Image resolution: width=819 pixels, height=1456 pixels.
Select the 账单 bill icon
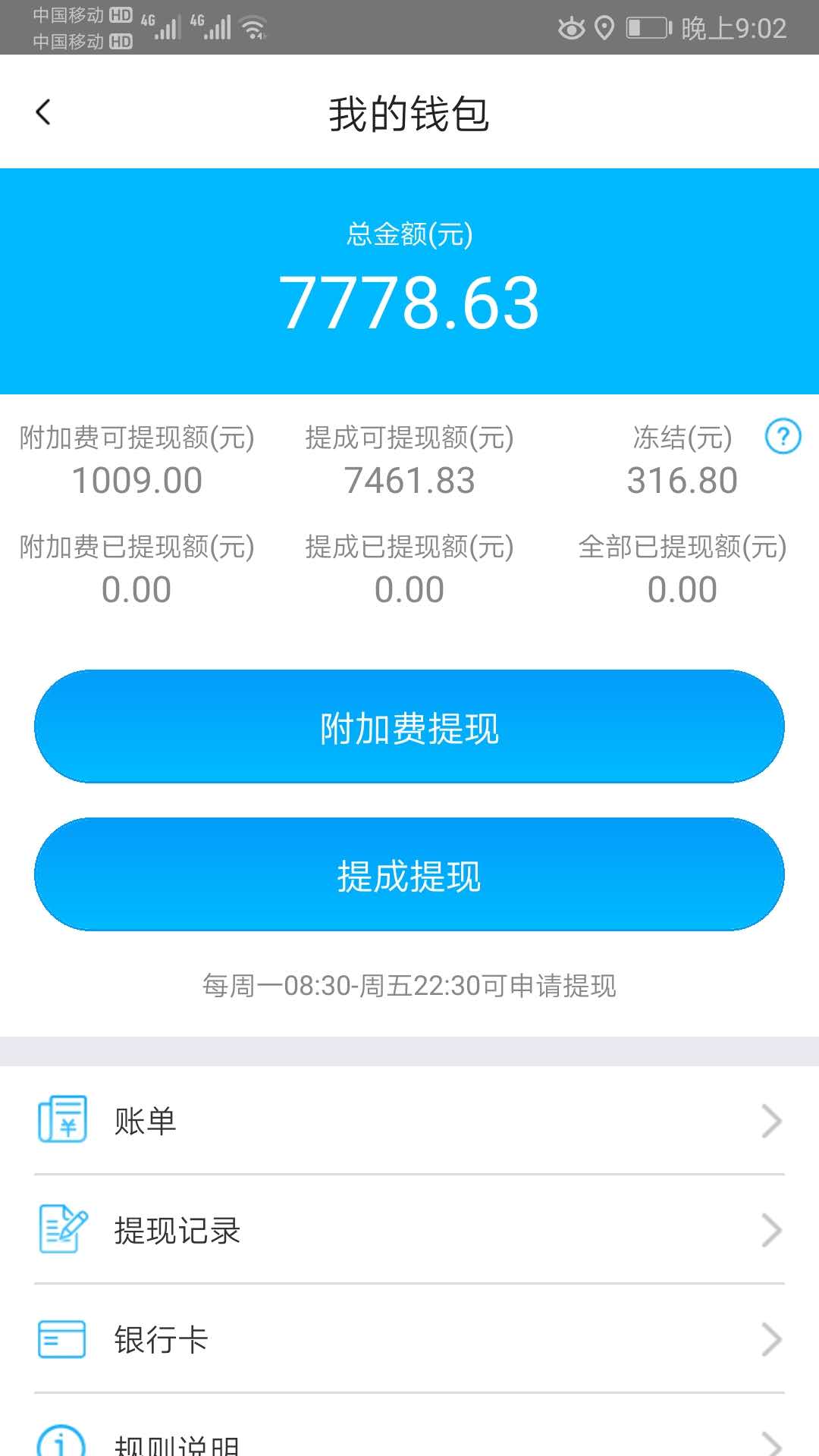[63, 1120]
